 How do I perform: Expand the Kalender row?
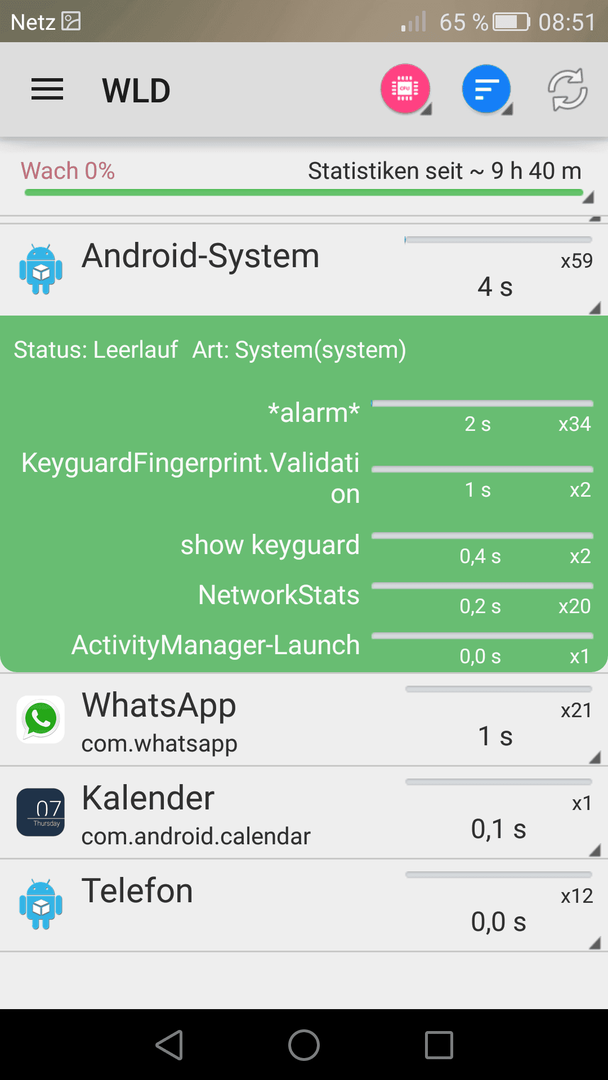[x=304, y=813]
